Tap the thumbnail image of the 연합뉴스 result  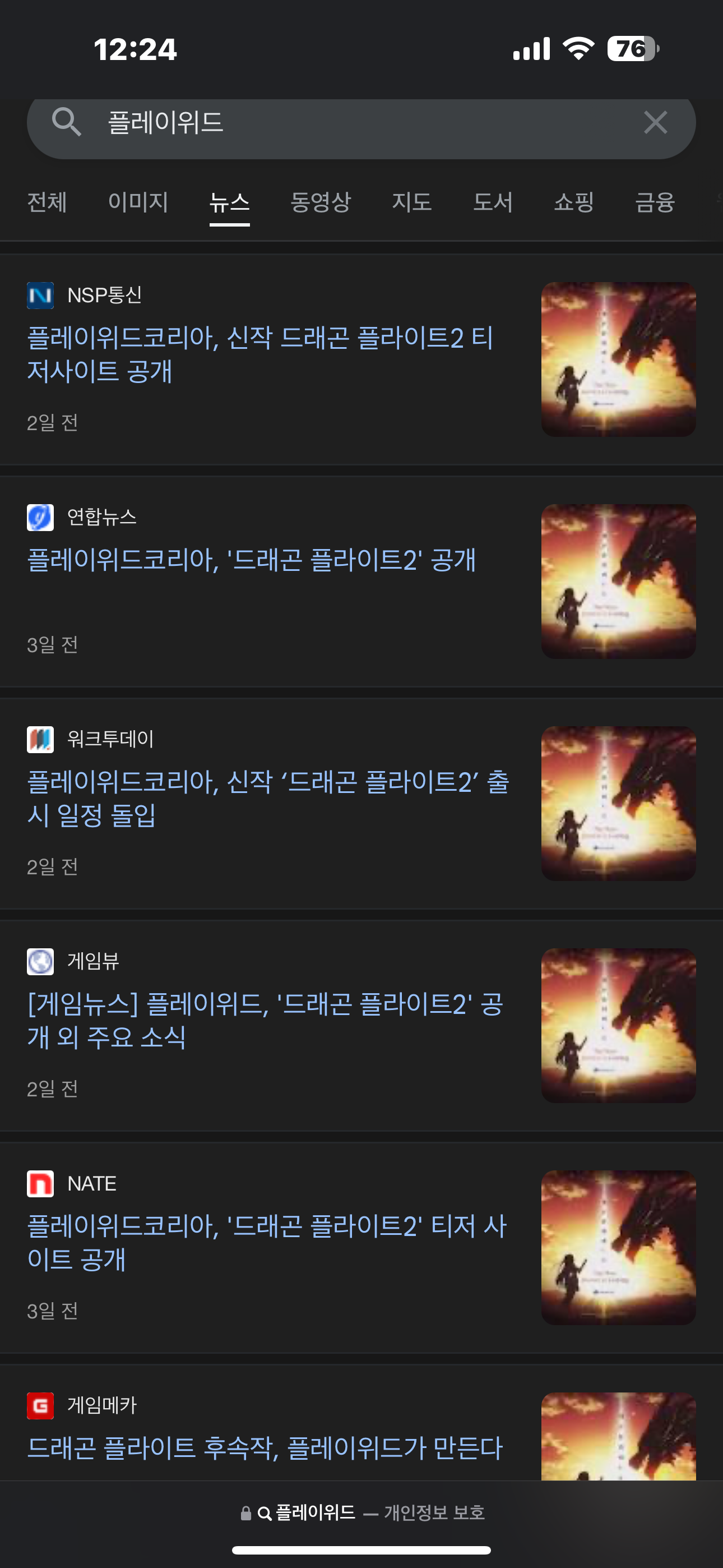pyautogui.click(x=618, y=582)
